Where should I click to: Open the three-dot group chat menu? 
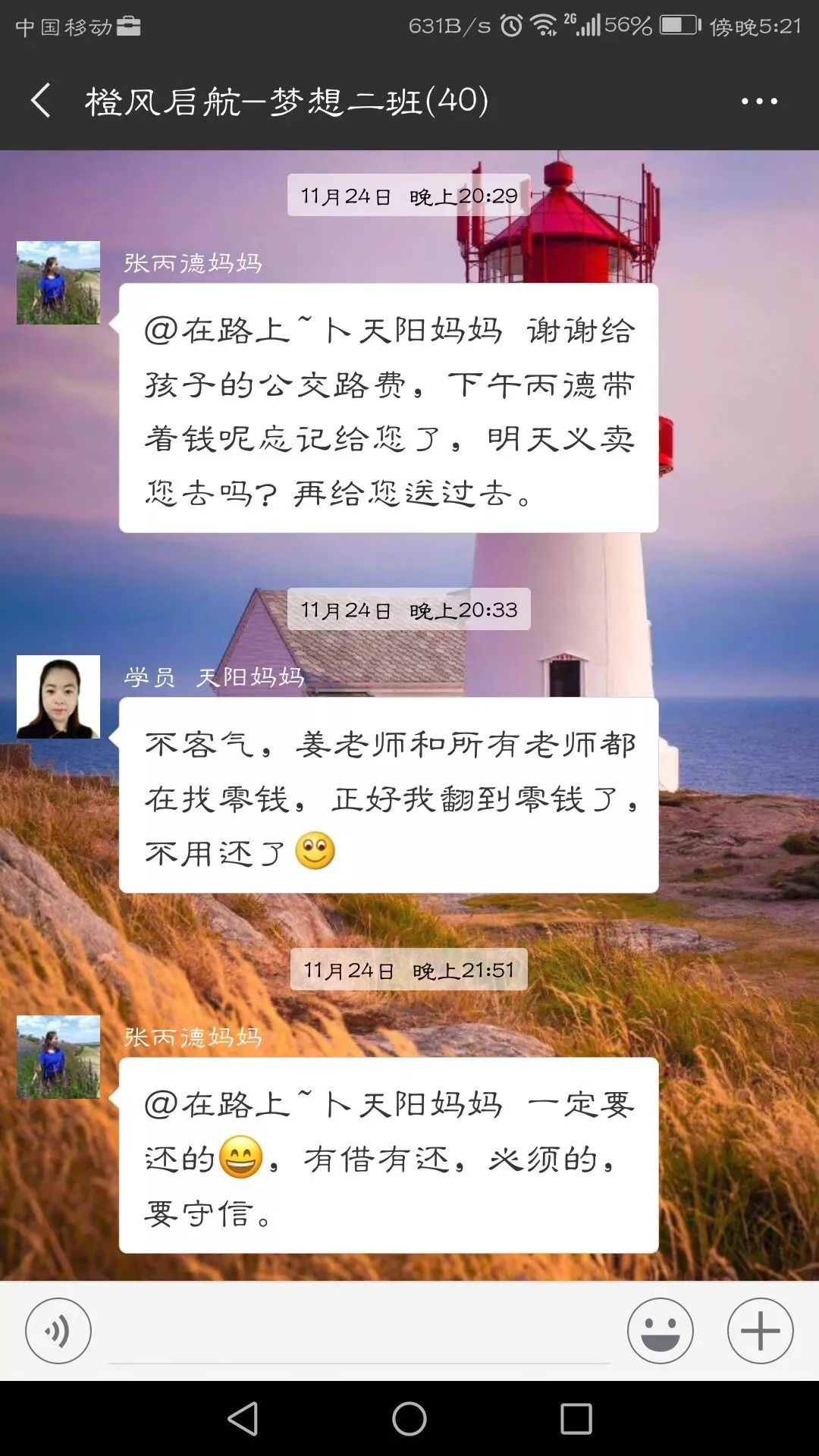(759, 101)
